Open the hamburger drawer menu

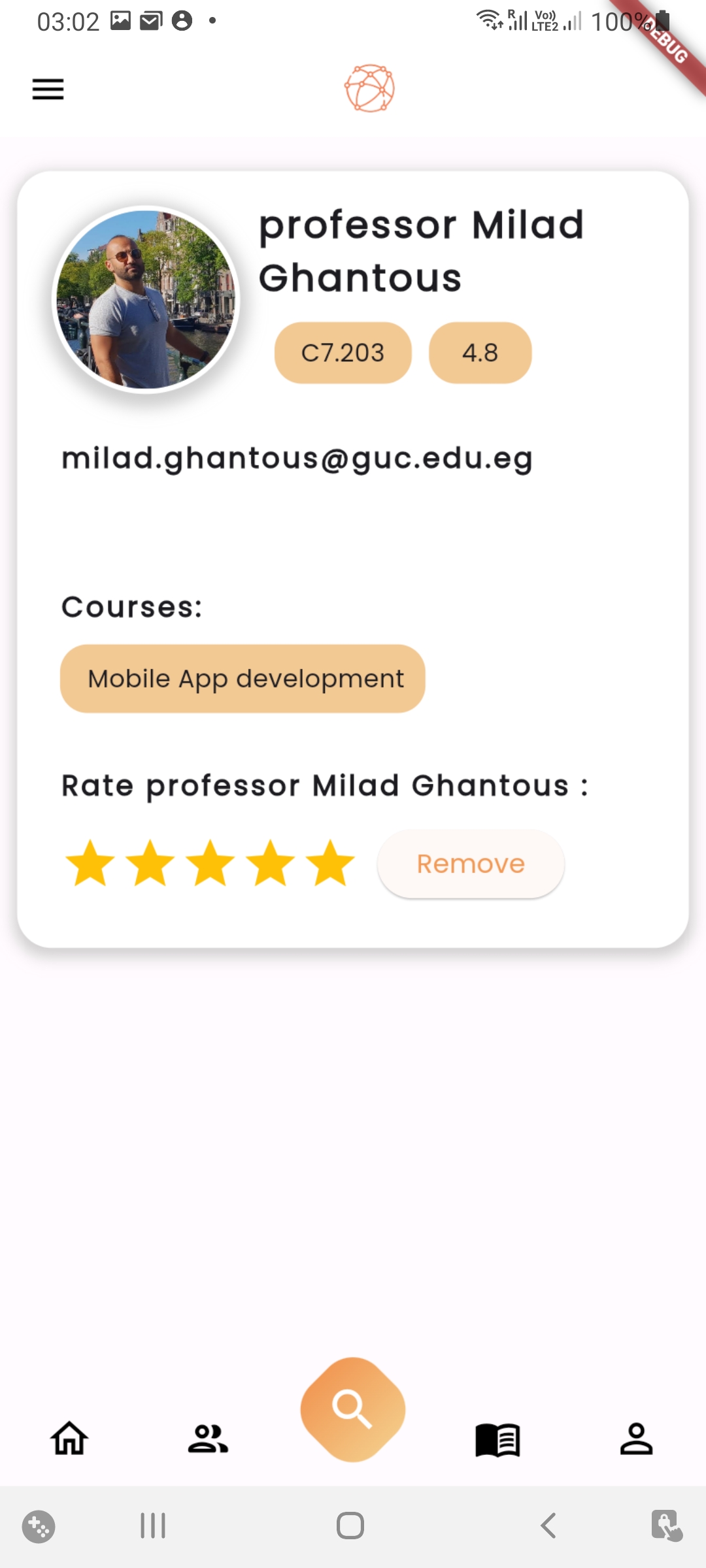[48, 89]
